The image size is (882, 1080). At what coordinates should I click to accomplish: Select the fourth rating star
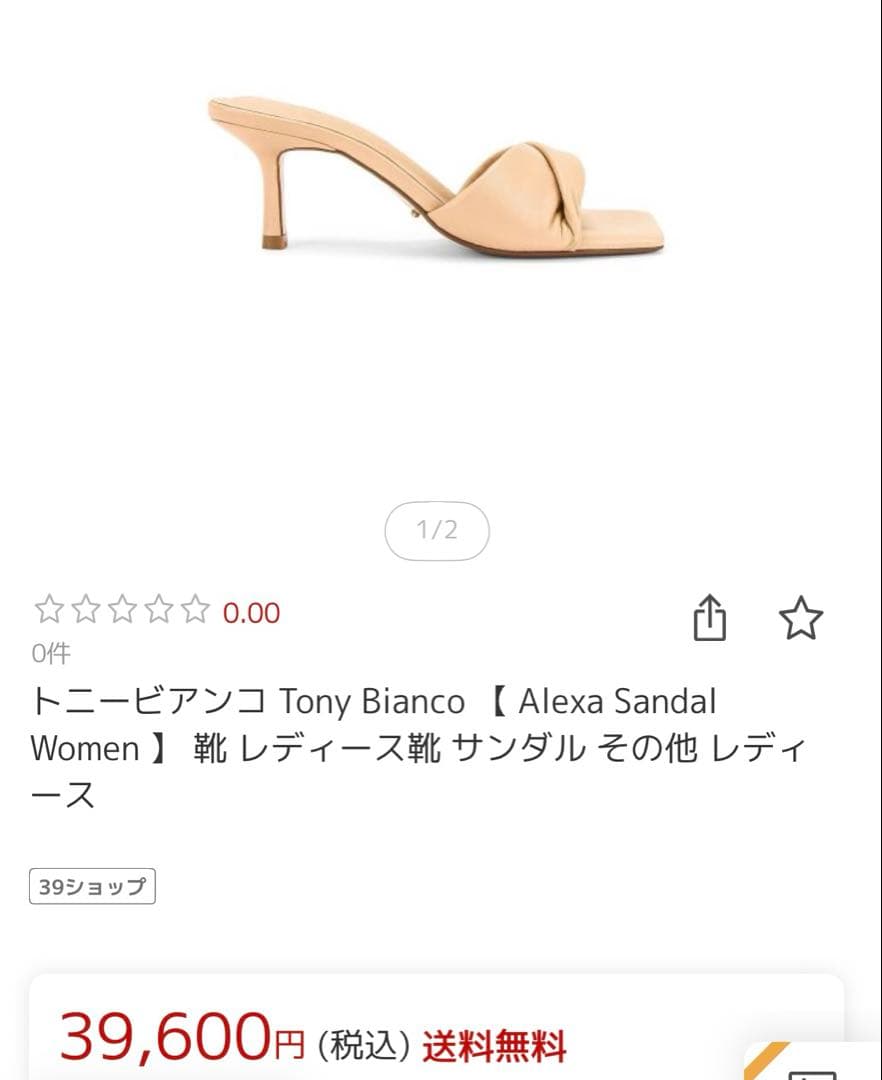pyautogui.click(x=159, y=612)
